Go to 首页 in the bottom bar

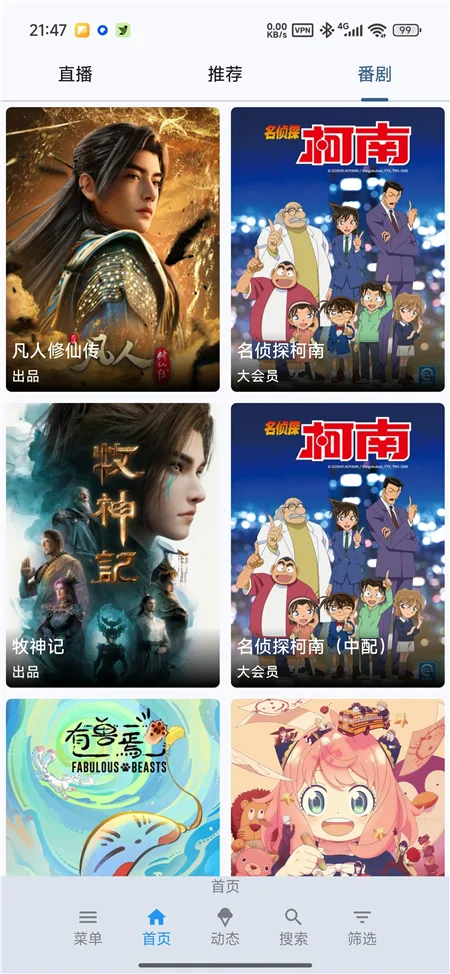[156, 927]
